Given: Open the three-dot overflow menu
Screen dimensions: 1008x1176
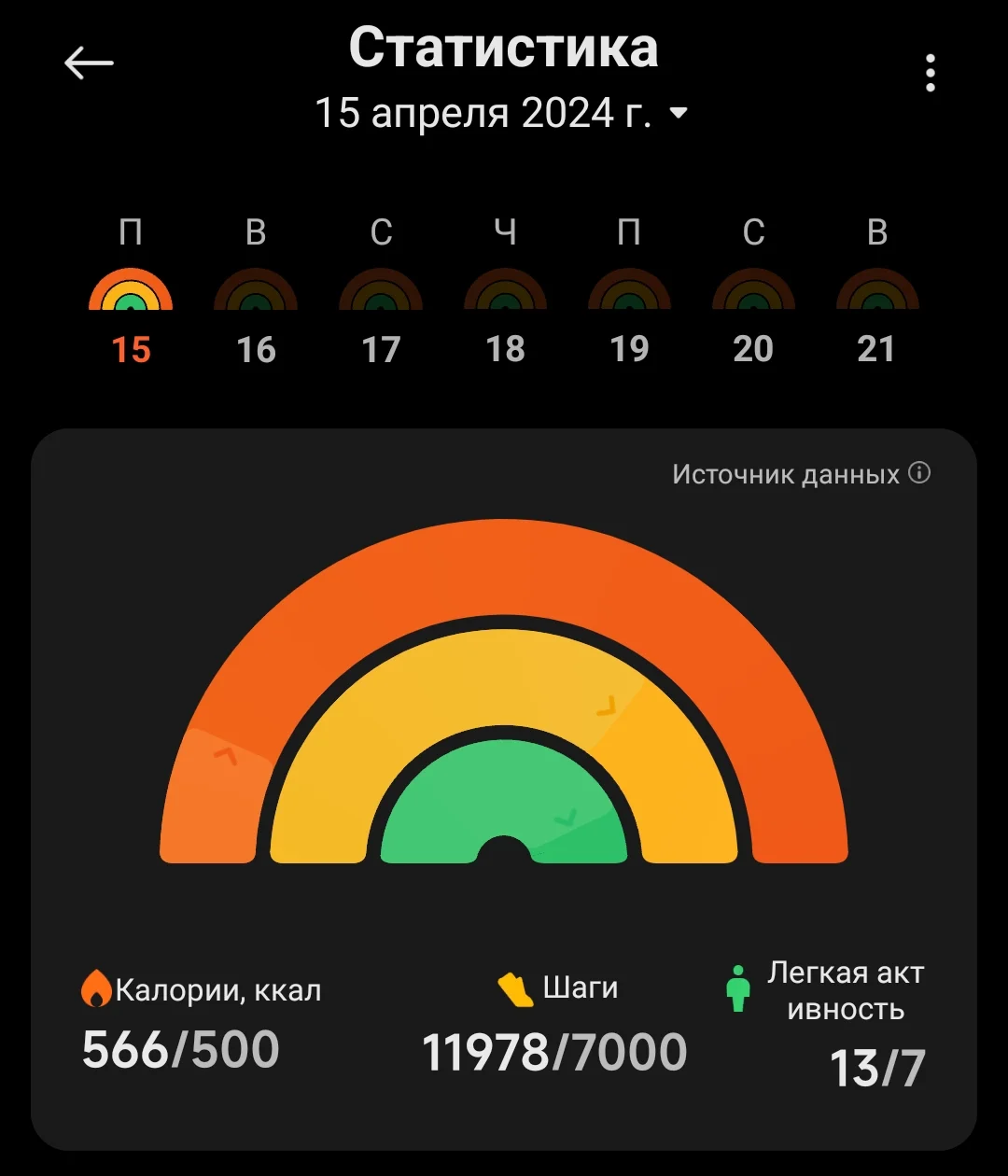Looking at the screenshot, I should [x=930, y=75].
